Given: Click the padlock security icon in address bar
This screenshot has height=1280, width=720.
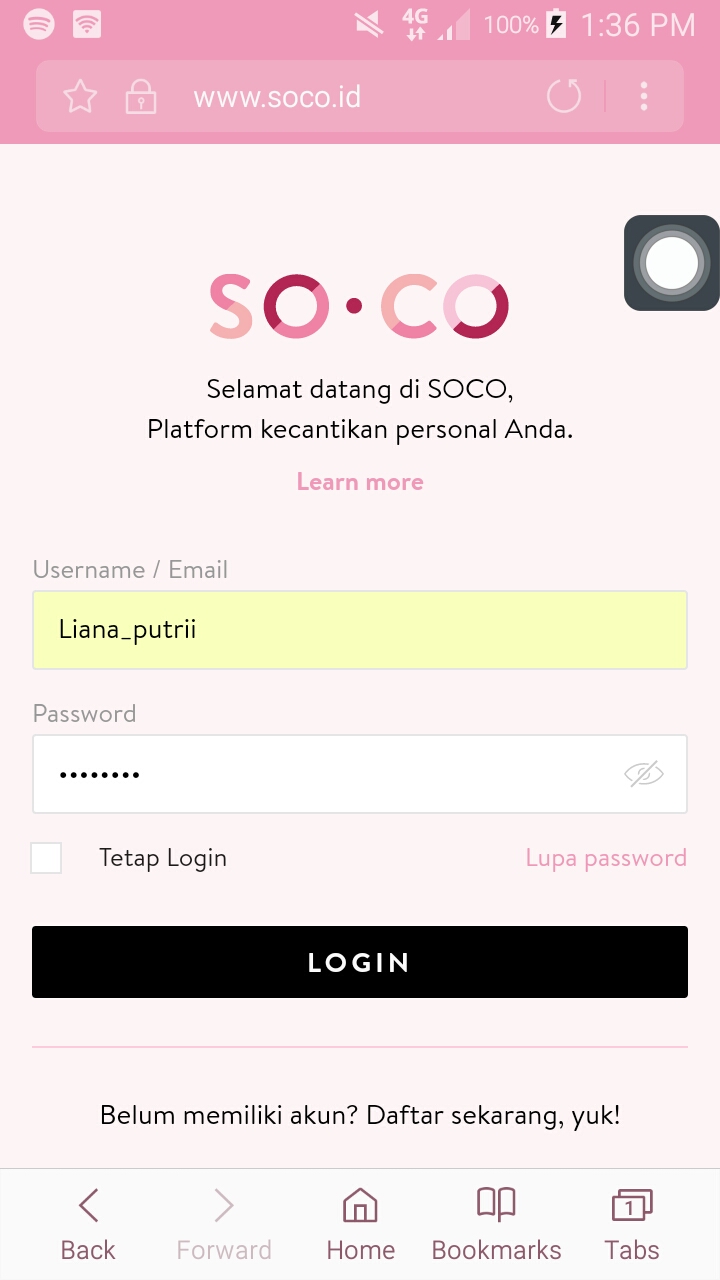Looking at the screenshot, I should click(141, 96).
